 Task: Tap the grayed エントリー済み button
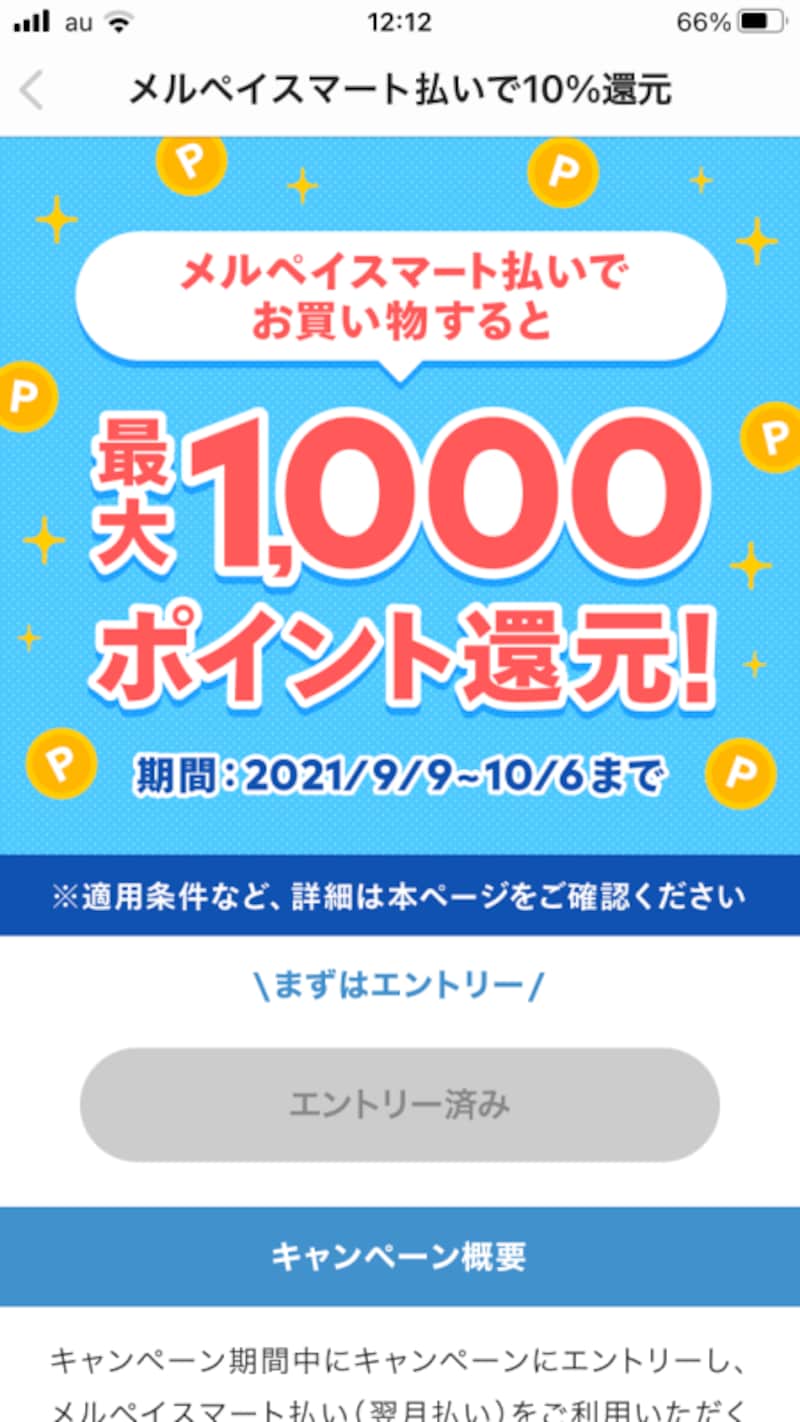[x=400, y=1104]
